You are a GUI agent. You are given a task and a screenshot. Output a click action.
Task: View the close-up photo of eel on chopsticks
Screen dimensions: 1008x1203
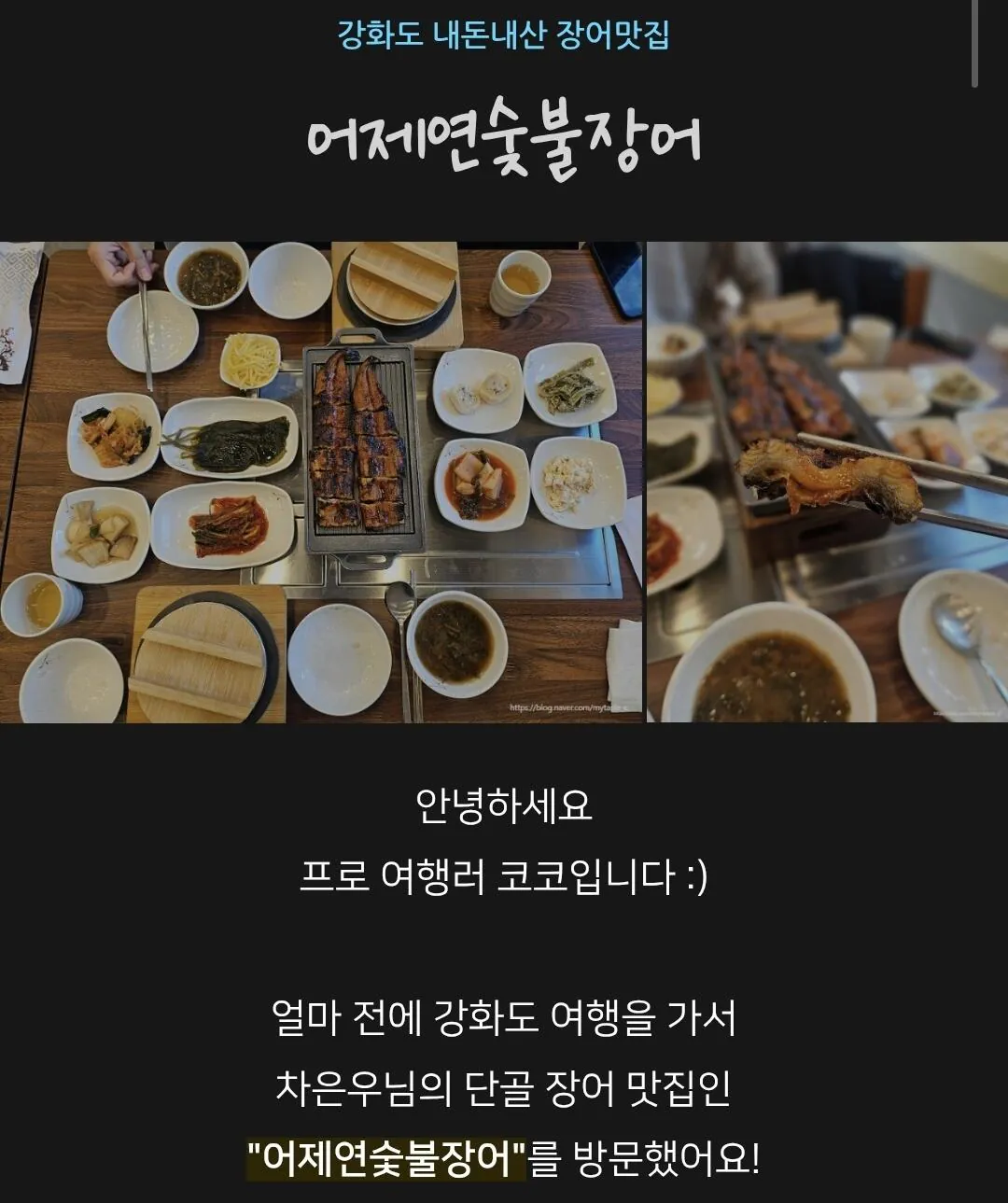pyautogui.click(x=827, y=482)
